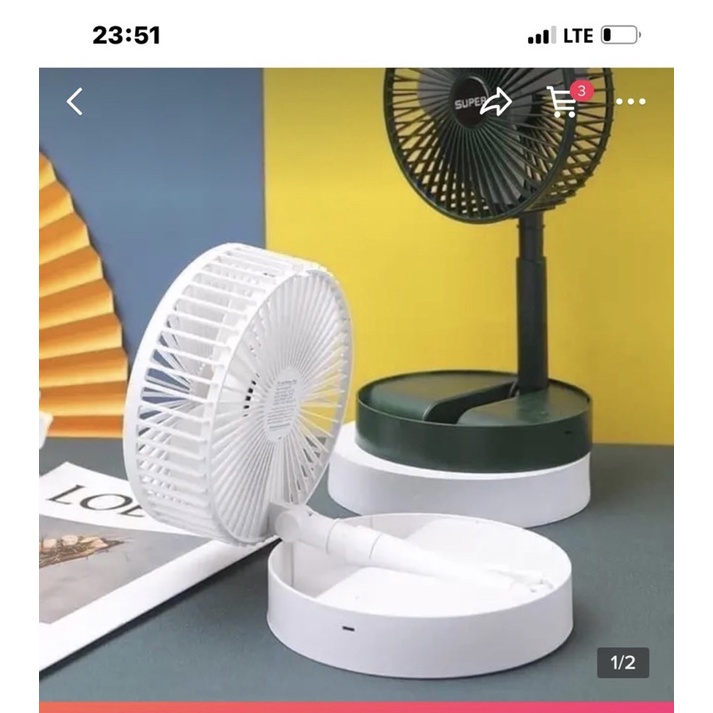The width and height of the screenshot is (713, 713).
Task: Open the three-dot overflow menu
Action: coord(631,101)
